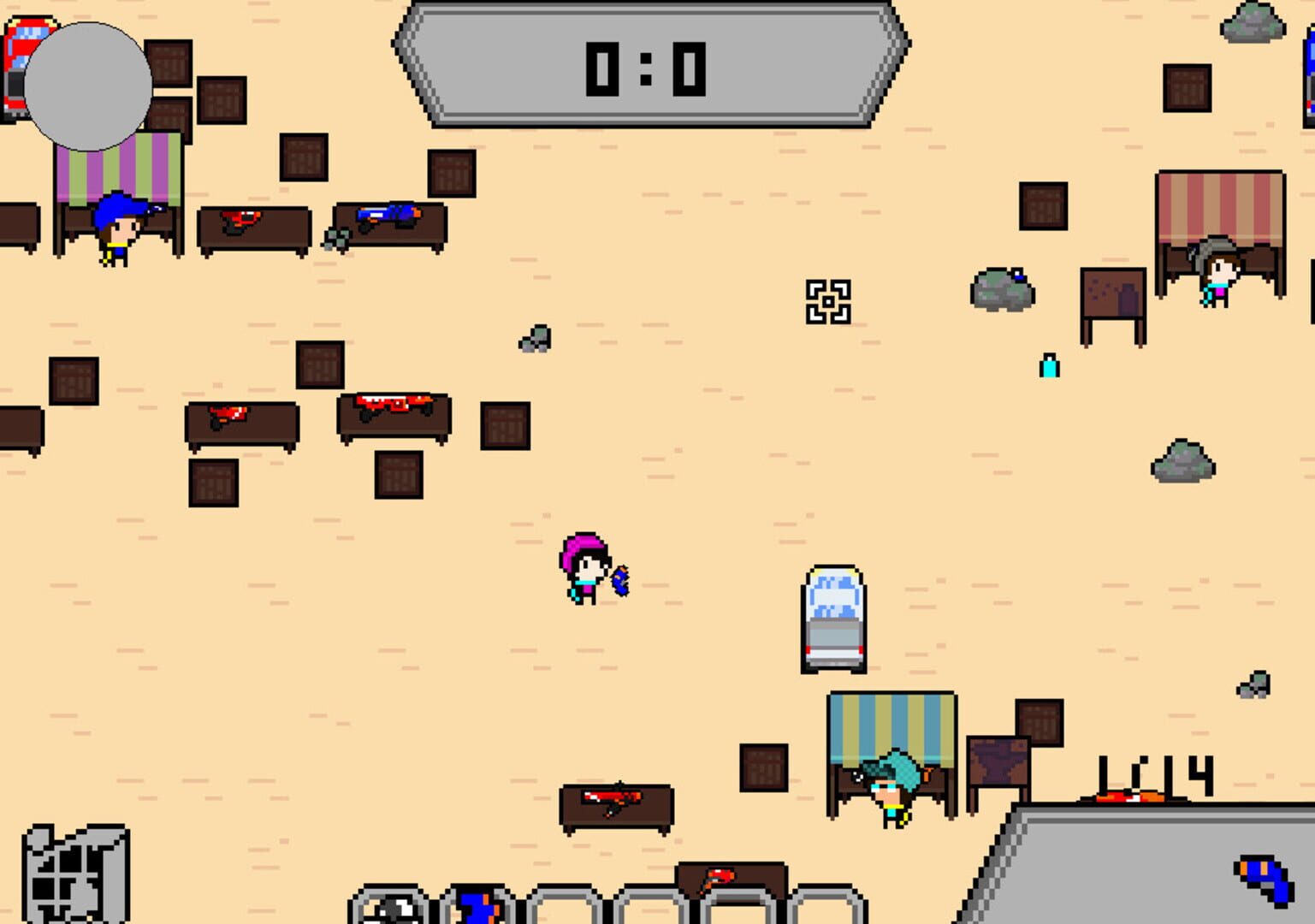Fire using the blue blaster weapon panel
This screenshot has width=1315, height=924.
pos(1263,879)
